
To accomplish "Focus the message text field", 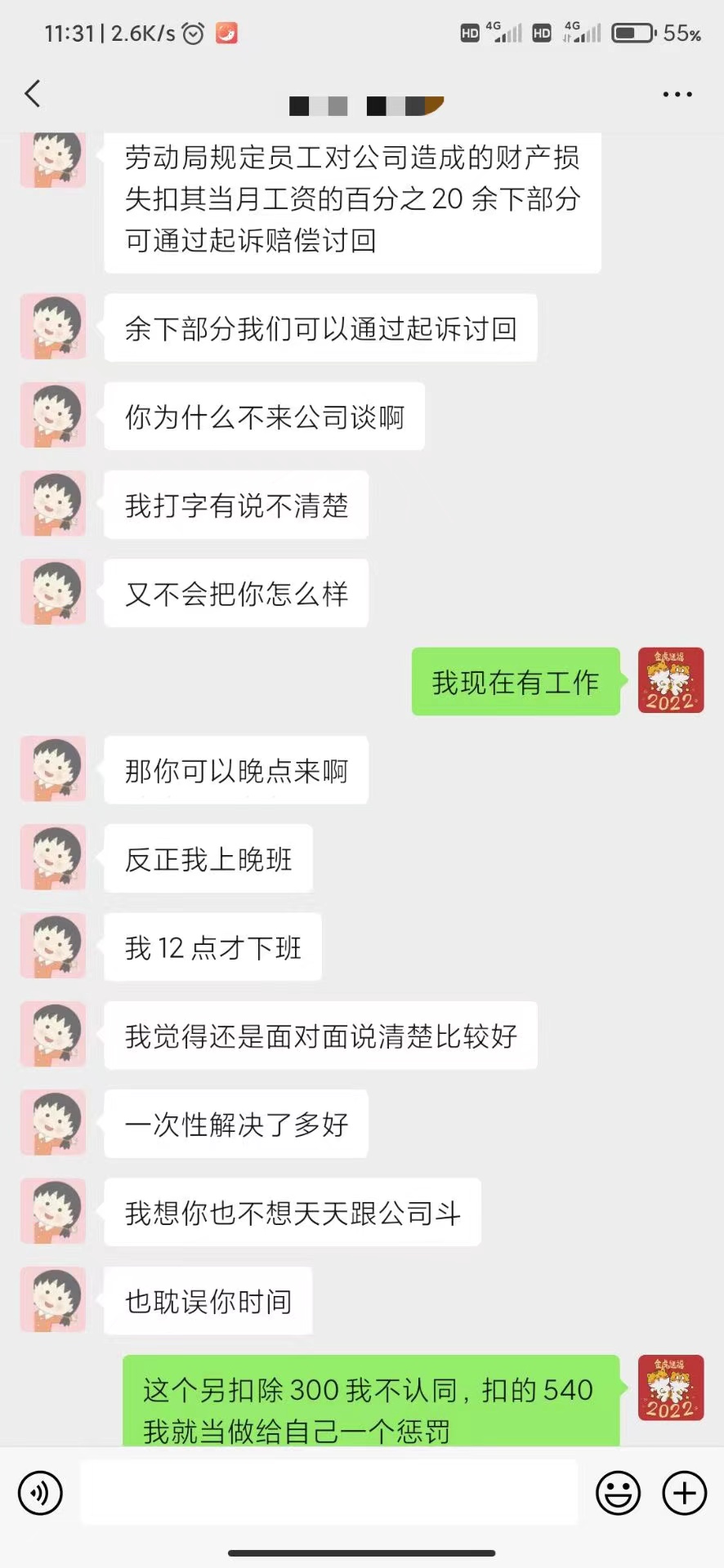I will coord(328,1493).
